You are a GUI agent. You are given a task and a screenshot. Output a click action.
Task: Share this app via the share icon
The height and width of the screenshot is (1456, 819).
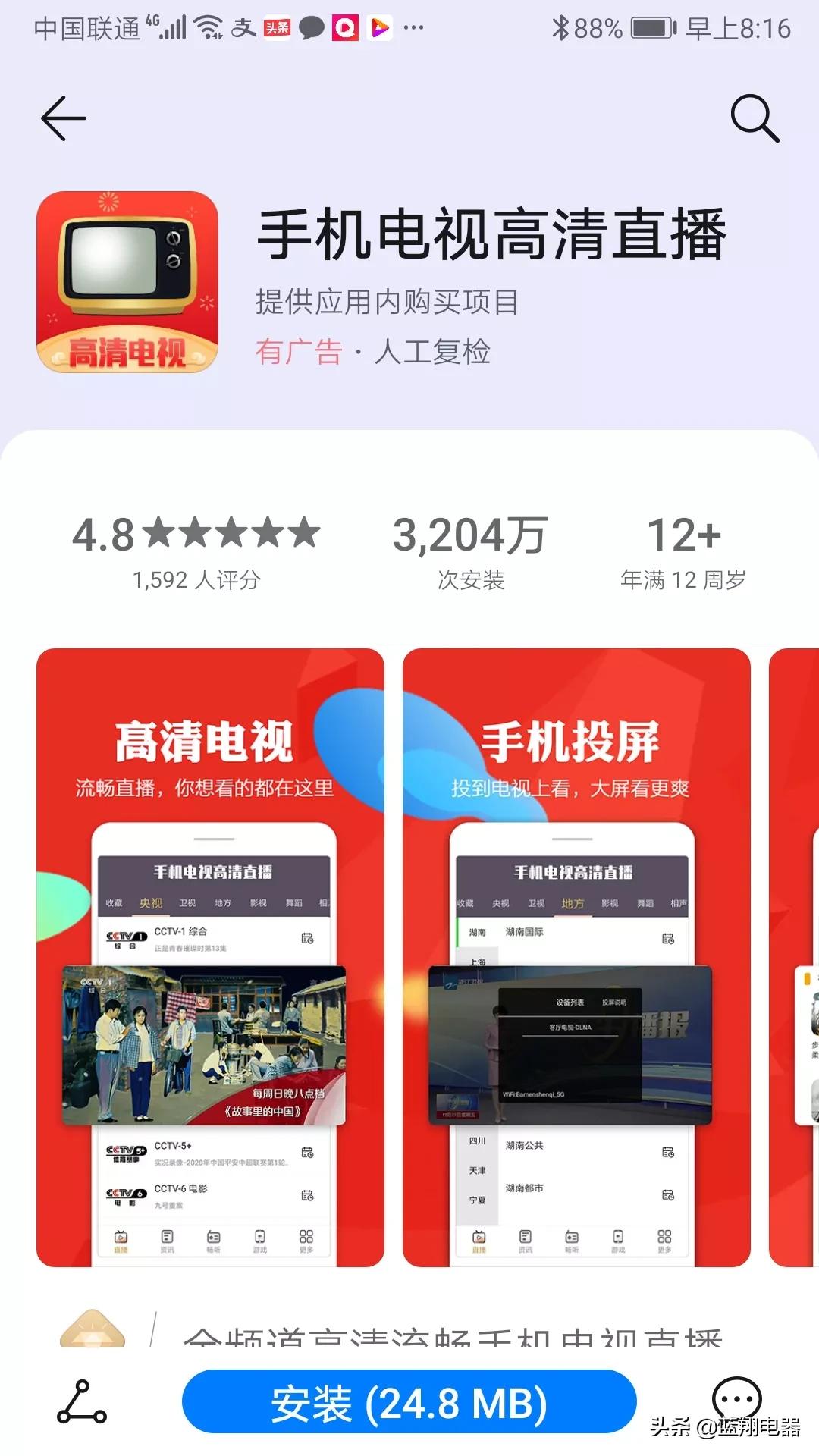coord(81,1402)
